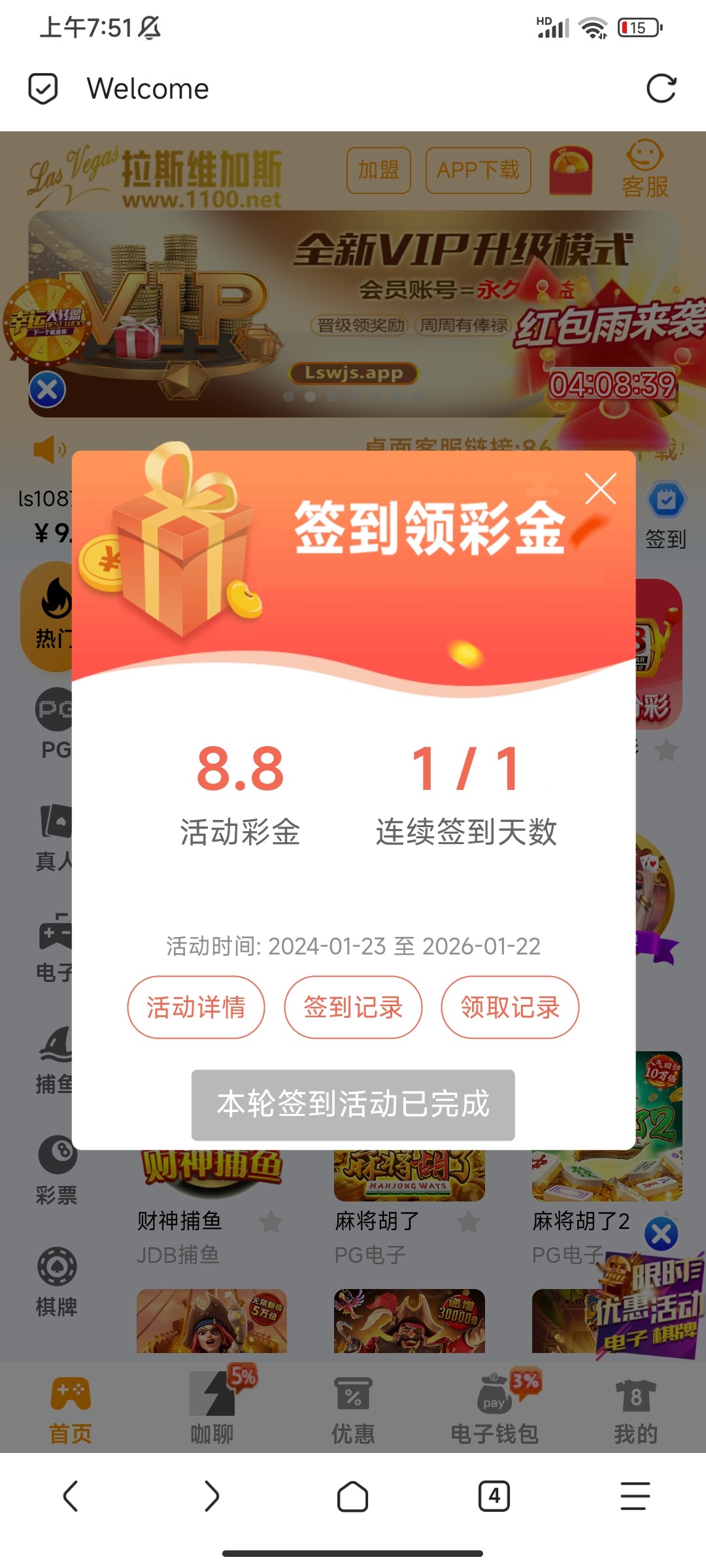Screen dimensions: 706x1568
Task: Open 领取记录 claim records
Action: pyautogui.click(x=510, y=1007)
